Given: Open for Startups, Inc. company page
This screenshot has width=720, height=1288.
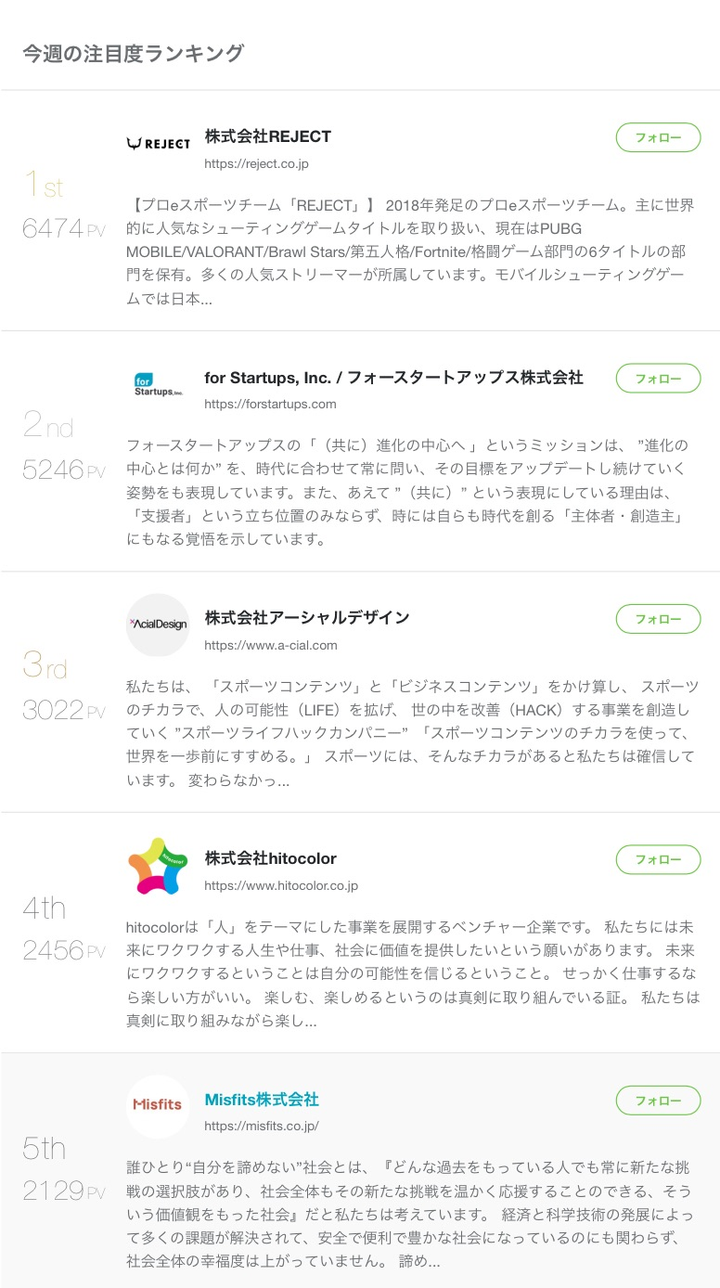Looking at the screenshot, I should [393, 378].
